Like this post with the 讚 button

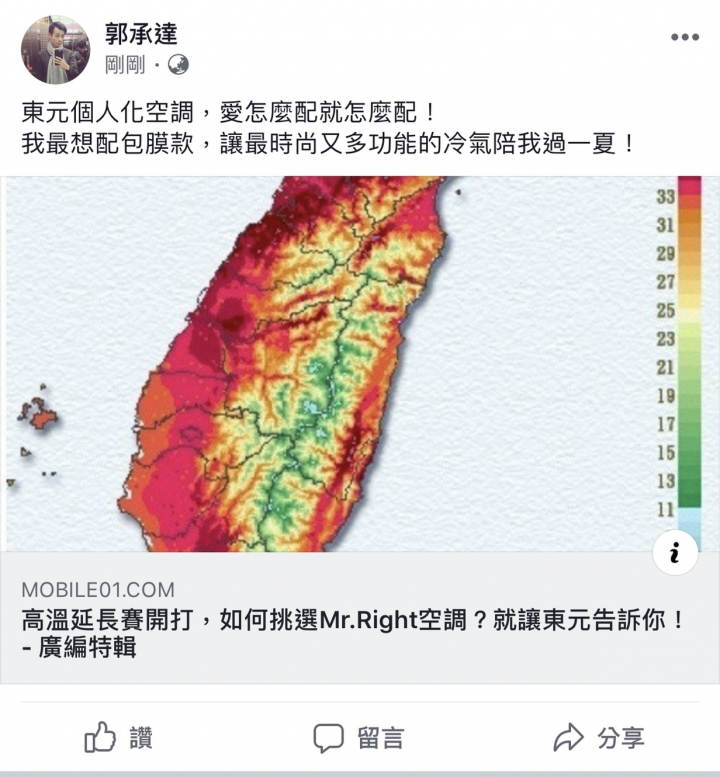click(118, 738)
